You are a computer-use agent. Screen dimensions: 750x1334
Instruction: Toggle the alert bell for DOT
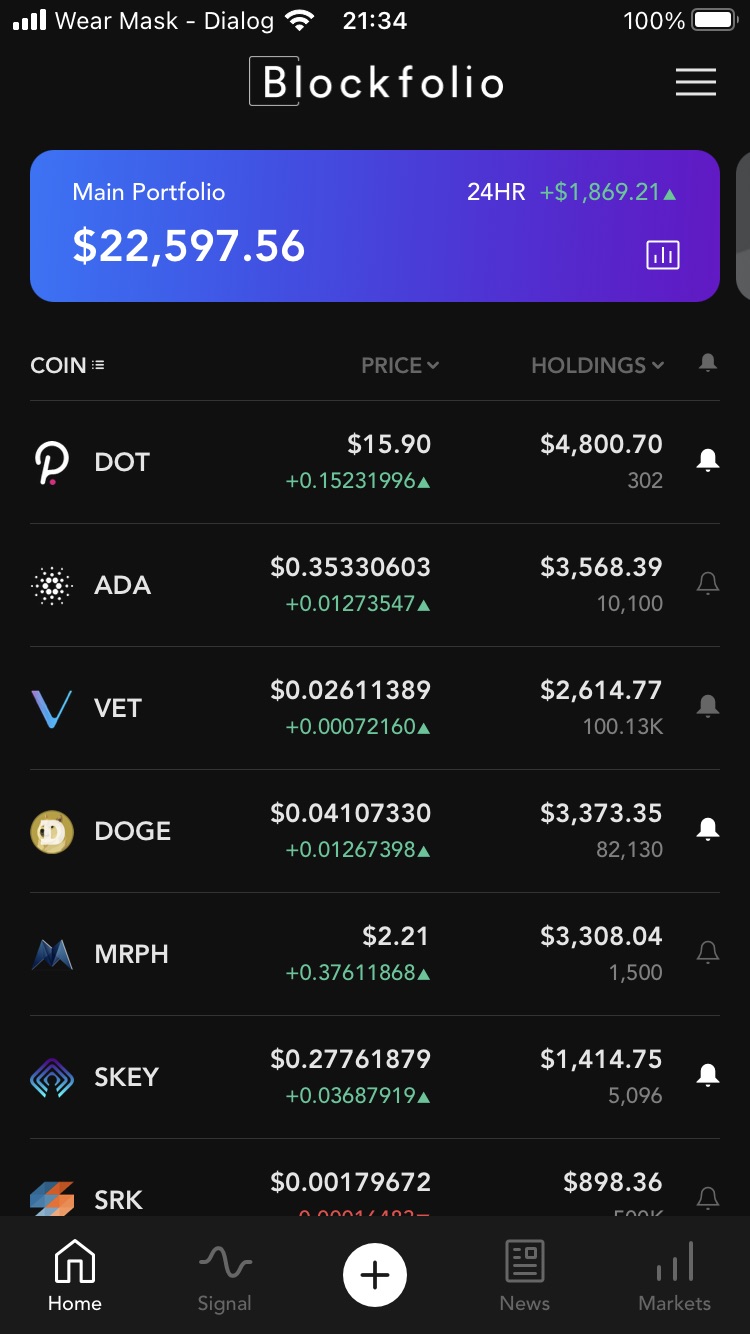[707, 460]
